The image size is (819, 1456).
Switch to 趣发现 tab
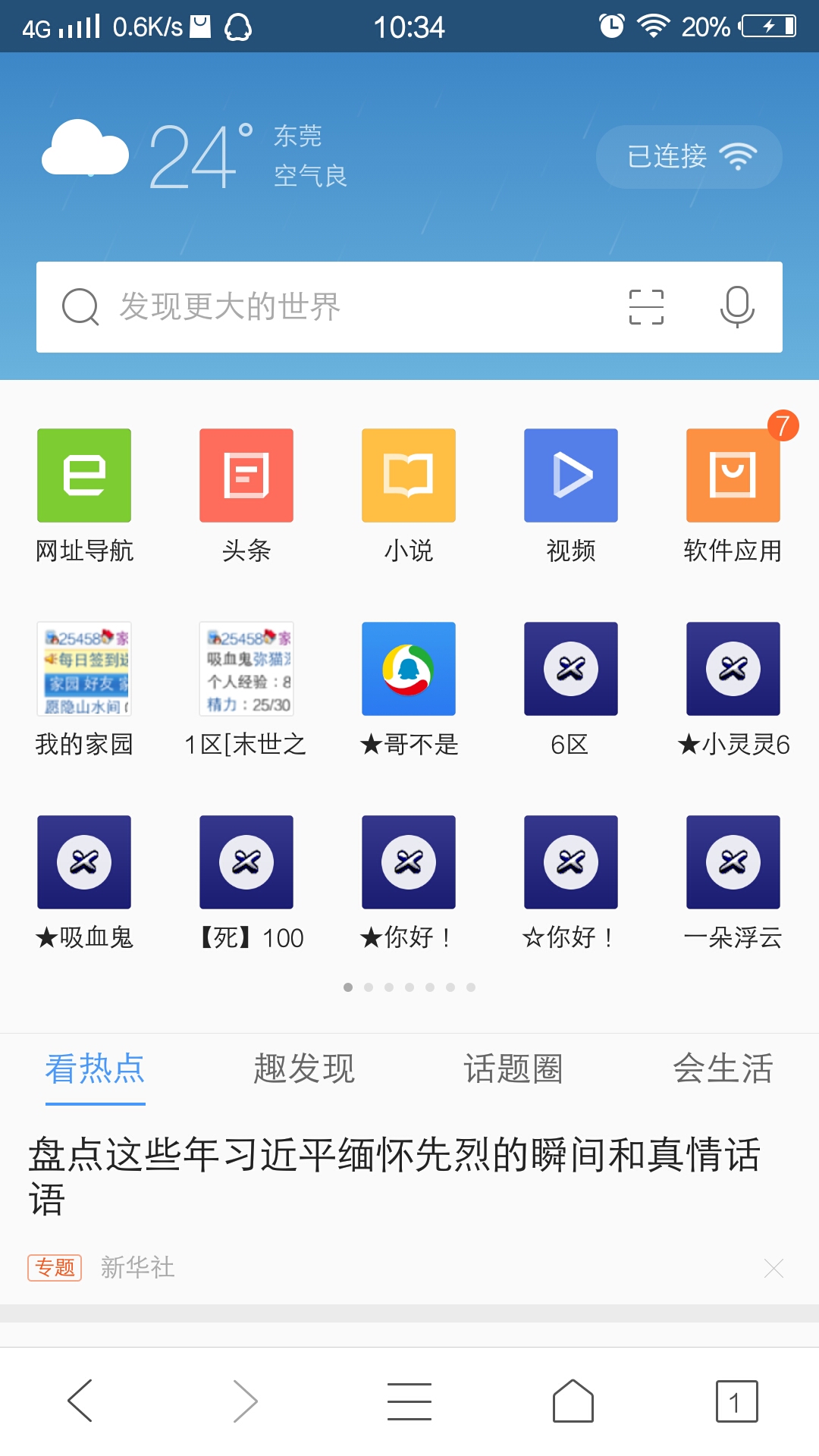pyautogui.click(x=304, y=1068)
